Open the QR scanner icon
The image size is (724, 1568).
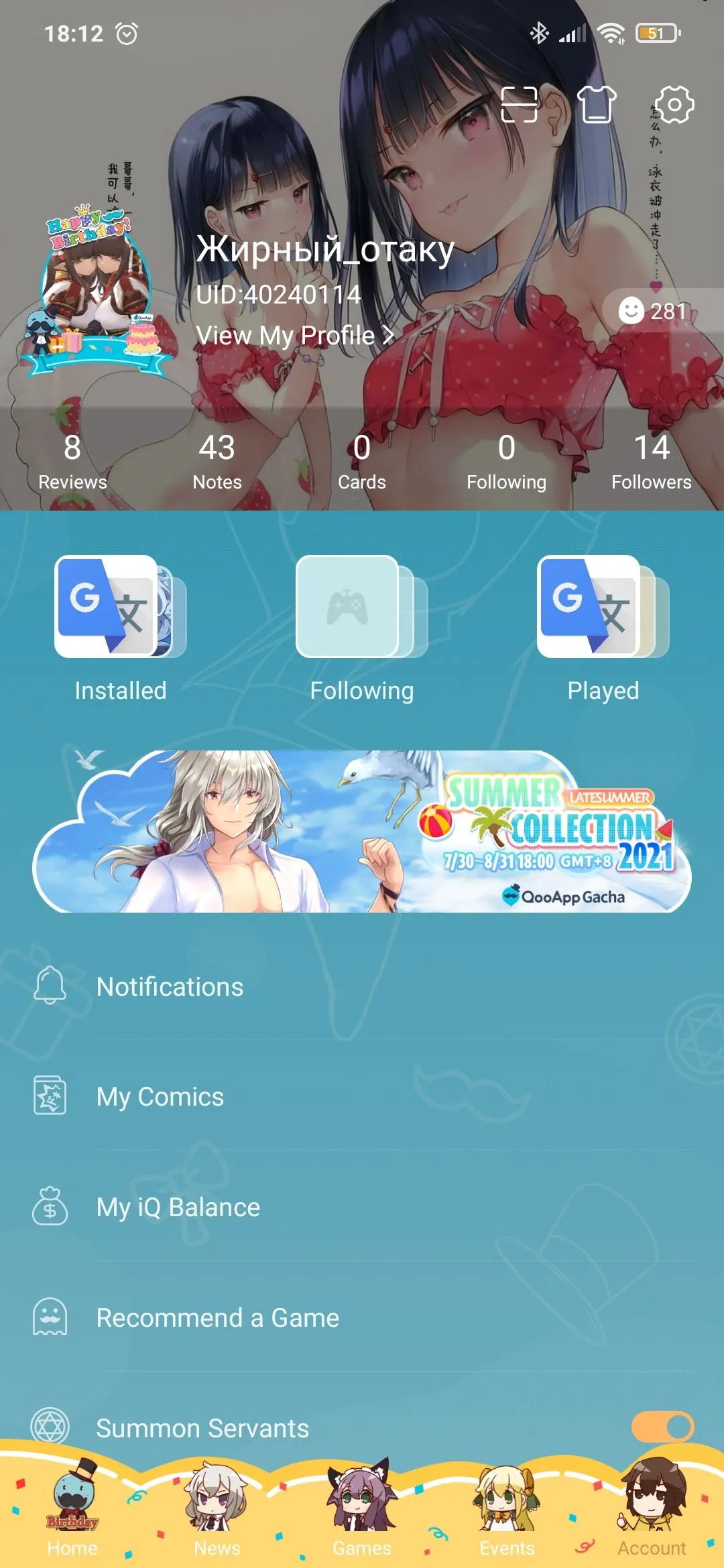pyautogui.click(x=519, y=105)
